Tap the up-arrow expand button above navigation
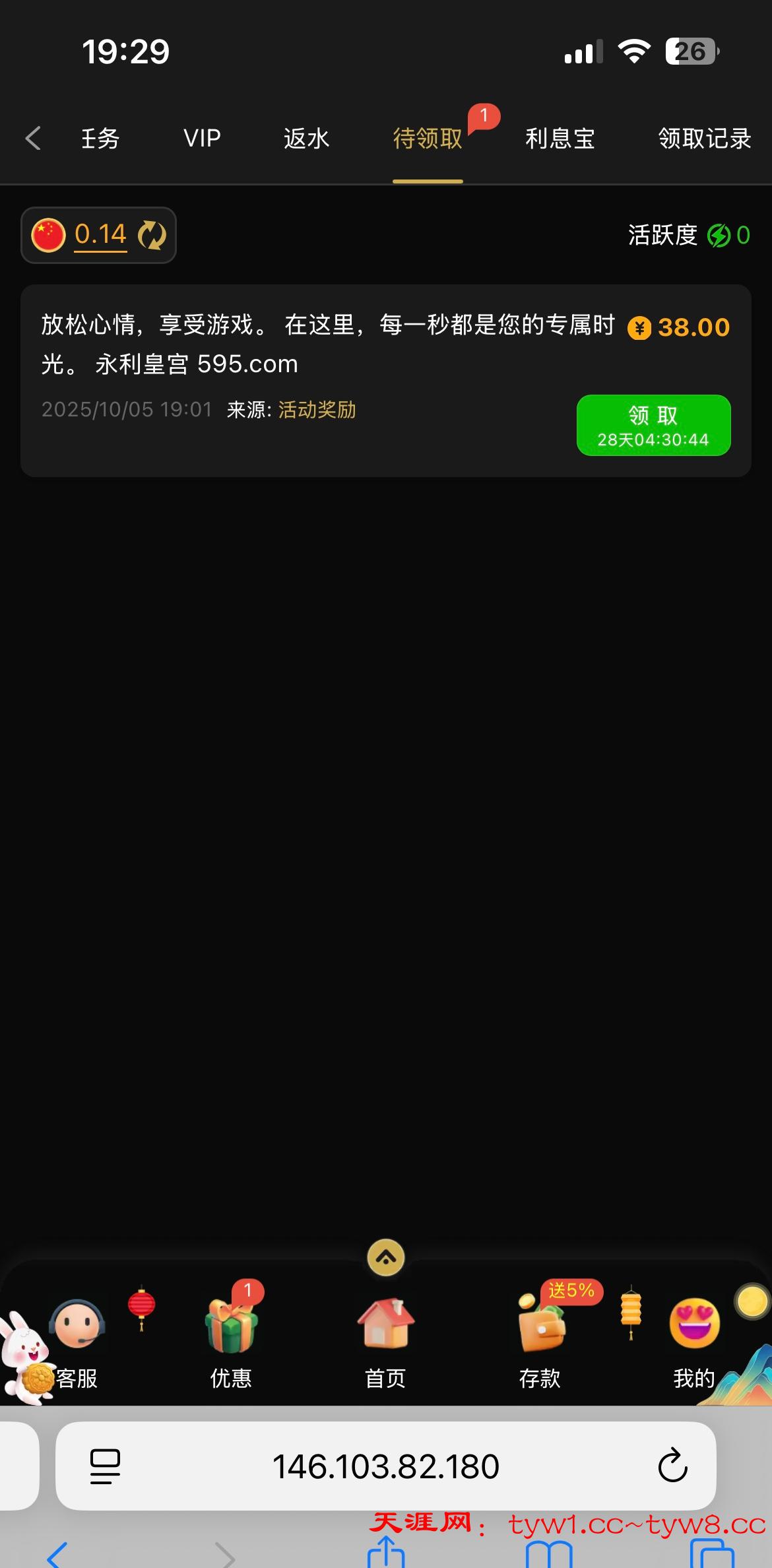 (x=386, y=1258)
